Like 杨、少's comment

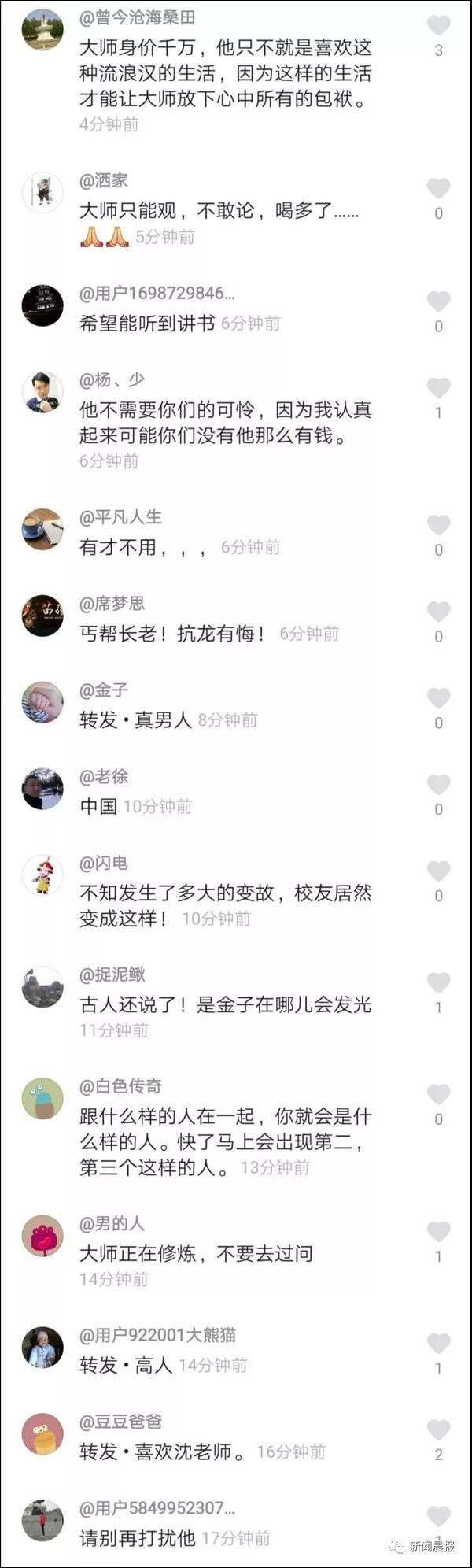tap(438, 387)
